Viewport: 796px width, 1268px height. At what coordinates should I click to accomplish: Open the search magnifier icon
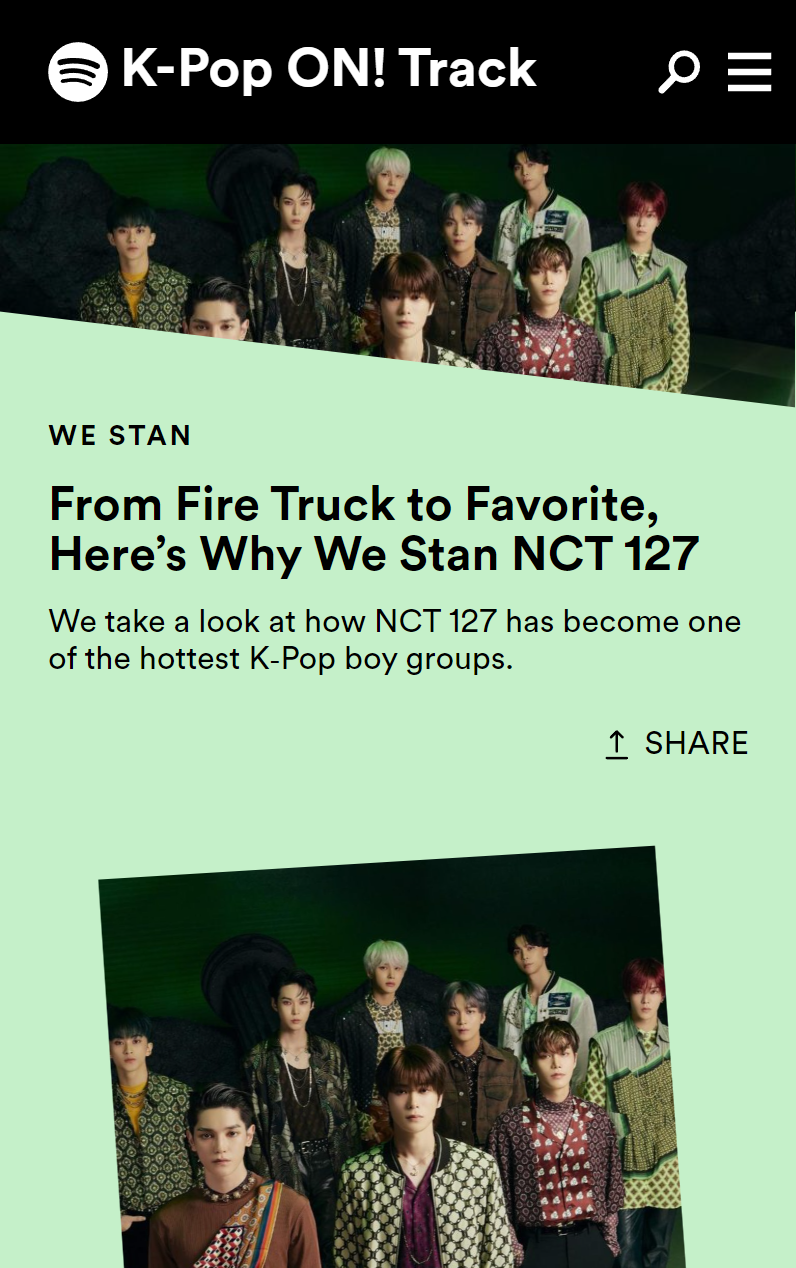click(679, 72)
